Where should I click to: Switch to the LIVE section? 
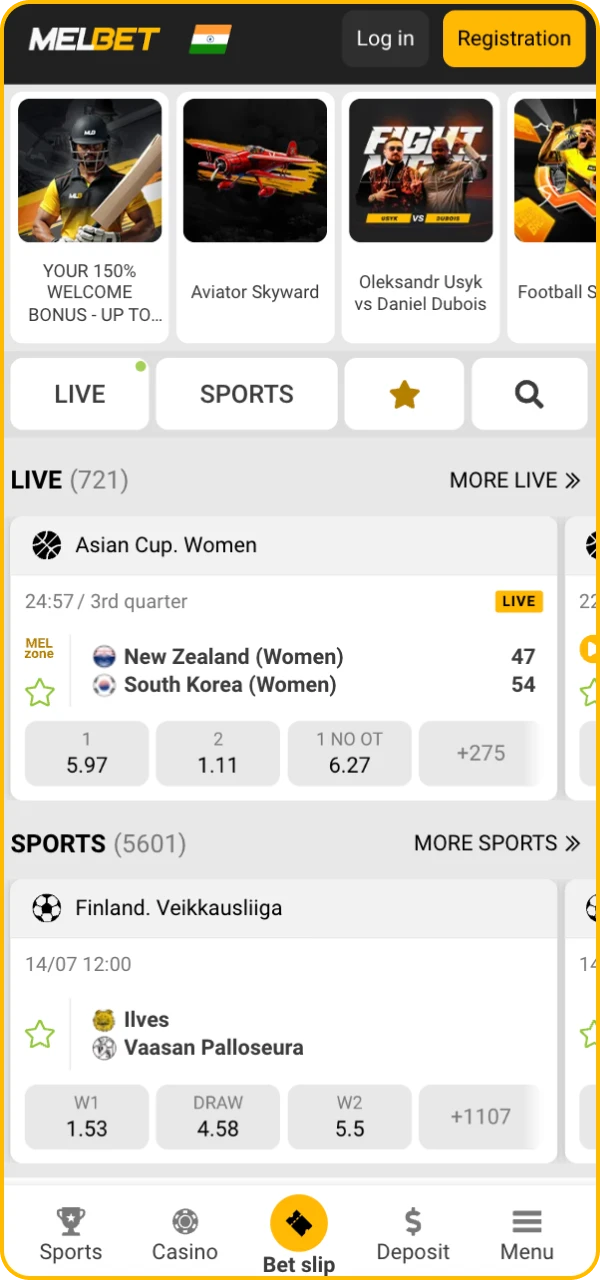click(80, 394)
